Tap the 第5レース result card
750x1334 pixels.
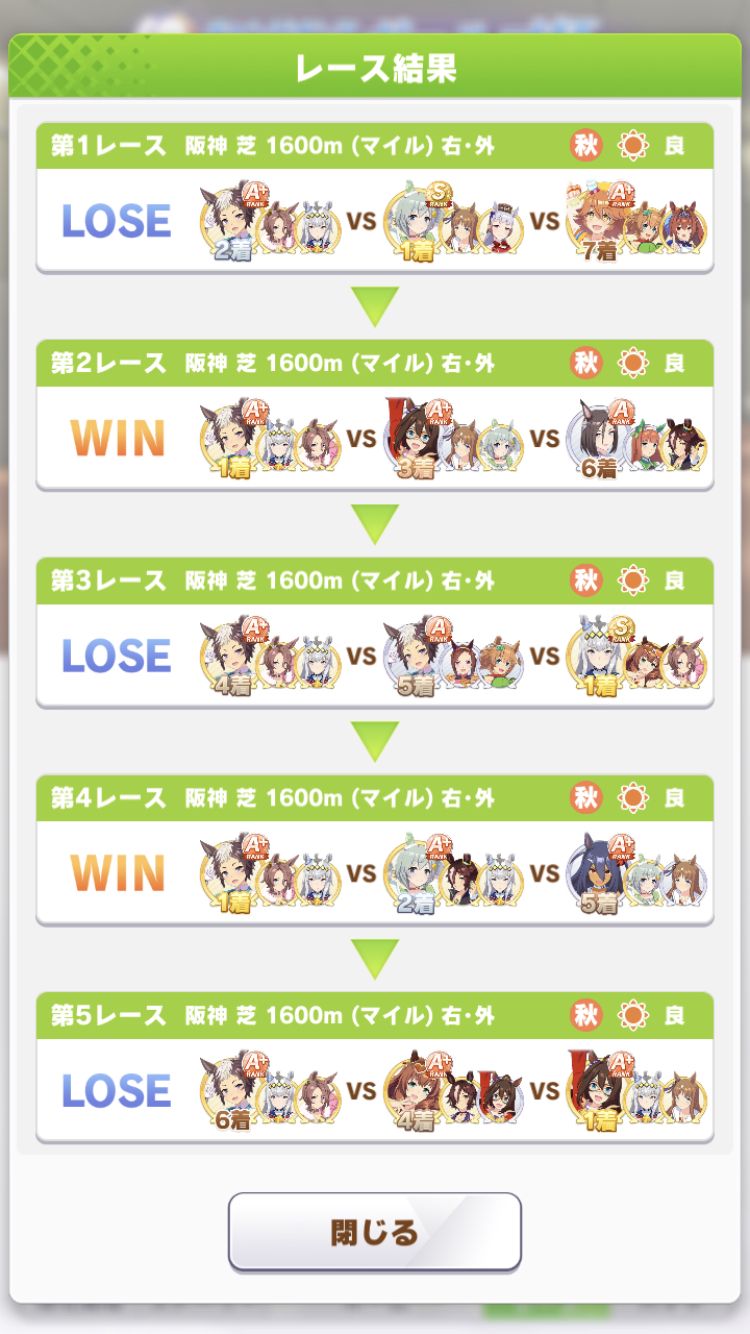(375, 1067)
